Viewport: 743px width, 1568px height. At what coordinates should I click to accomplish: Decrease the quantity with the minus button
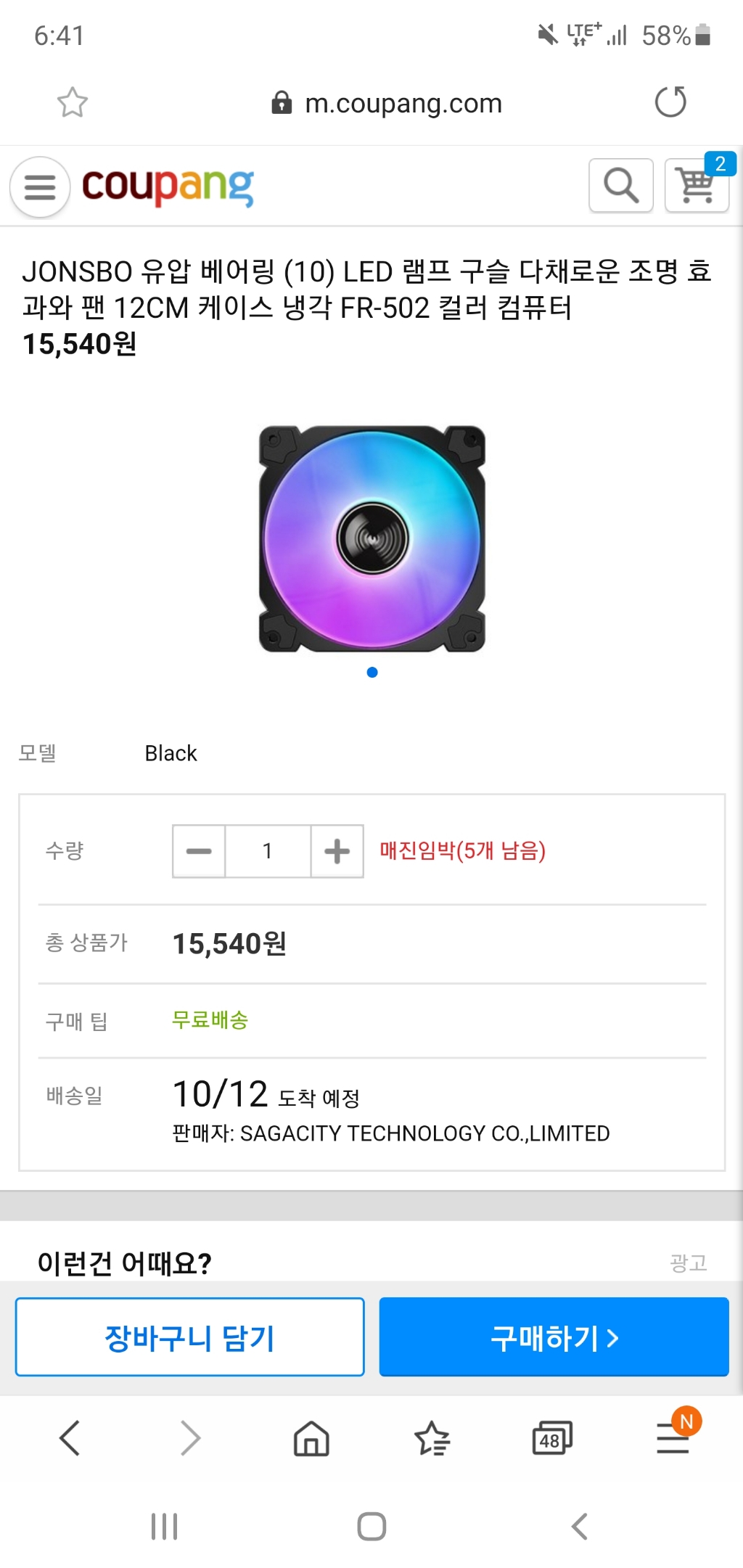click(197, 850)
